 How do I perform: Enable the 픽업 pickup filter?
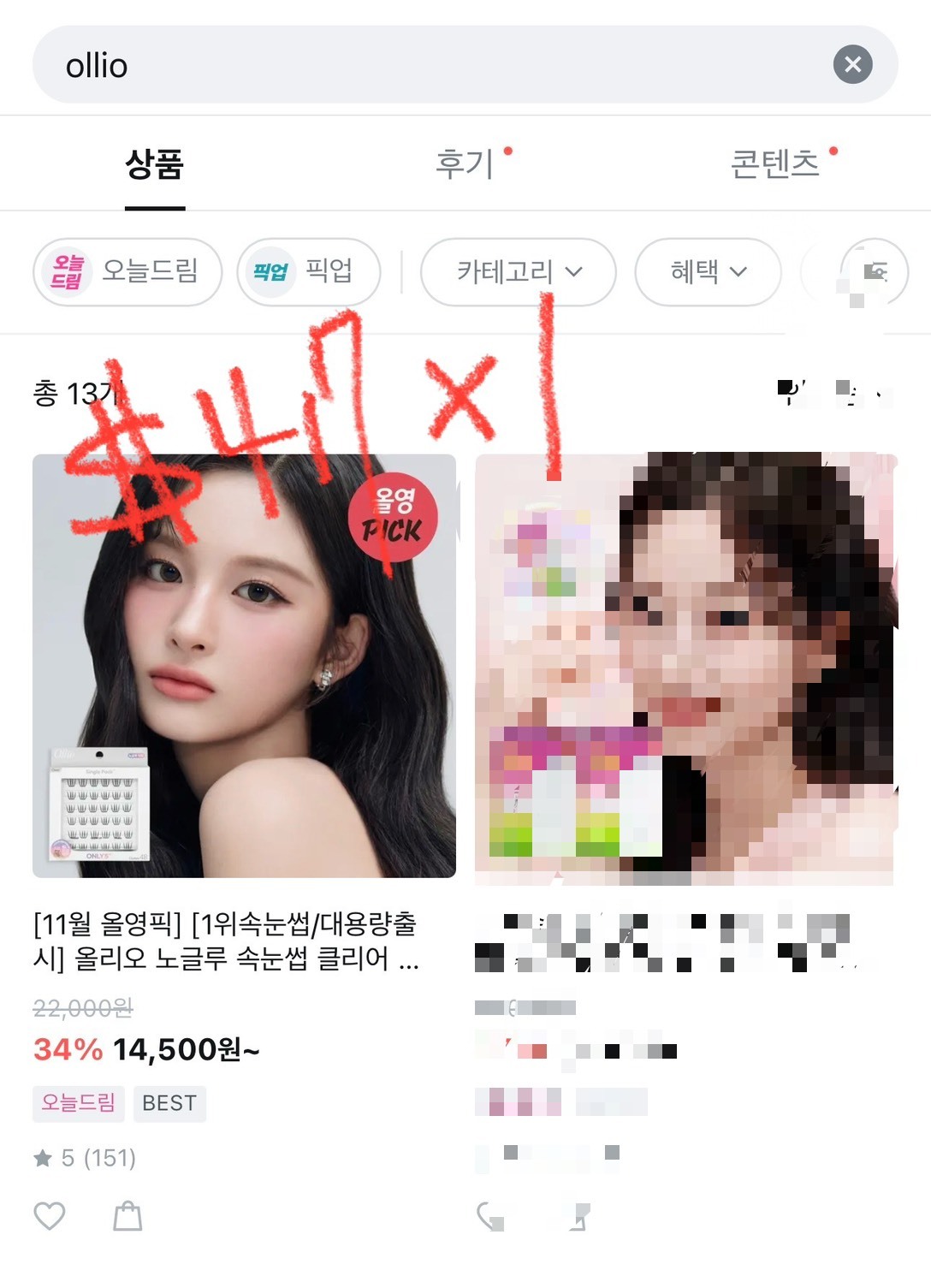[x=308, y=271]
